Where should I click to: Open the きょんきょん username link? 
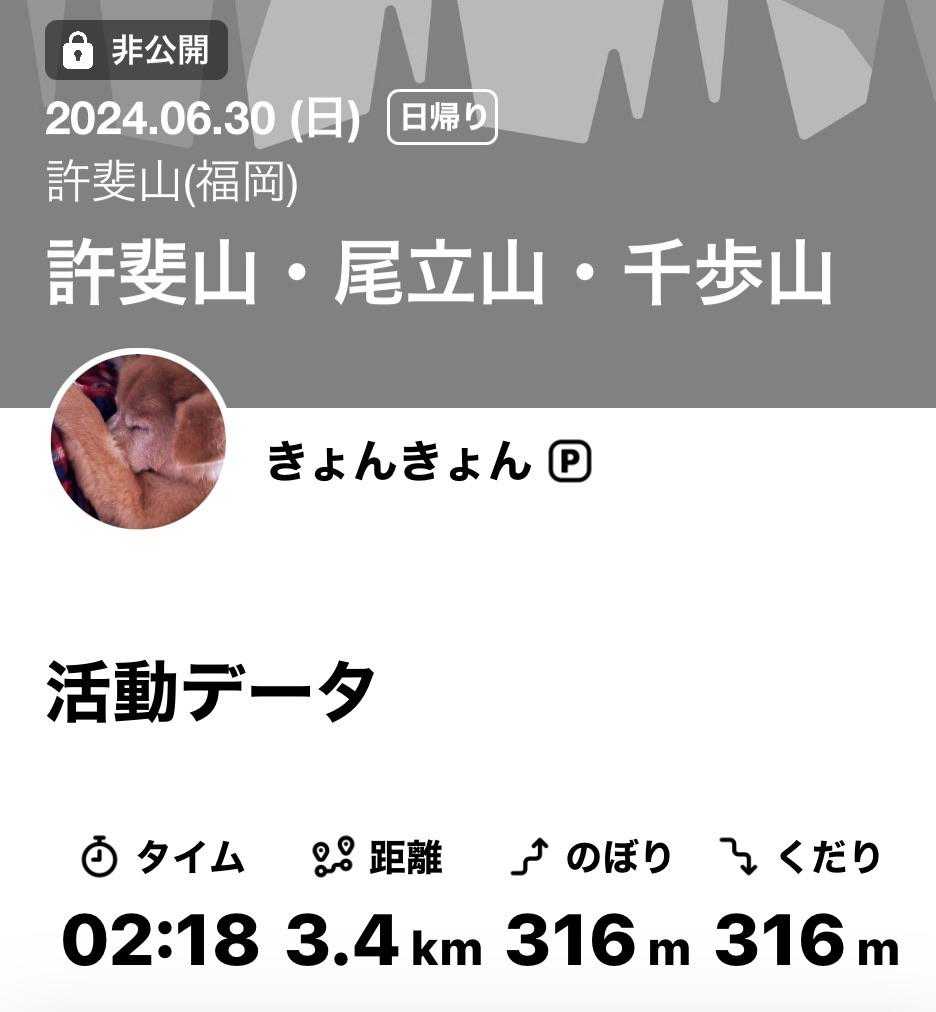[399, 462]
